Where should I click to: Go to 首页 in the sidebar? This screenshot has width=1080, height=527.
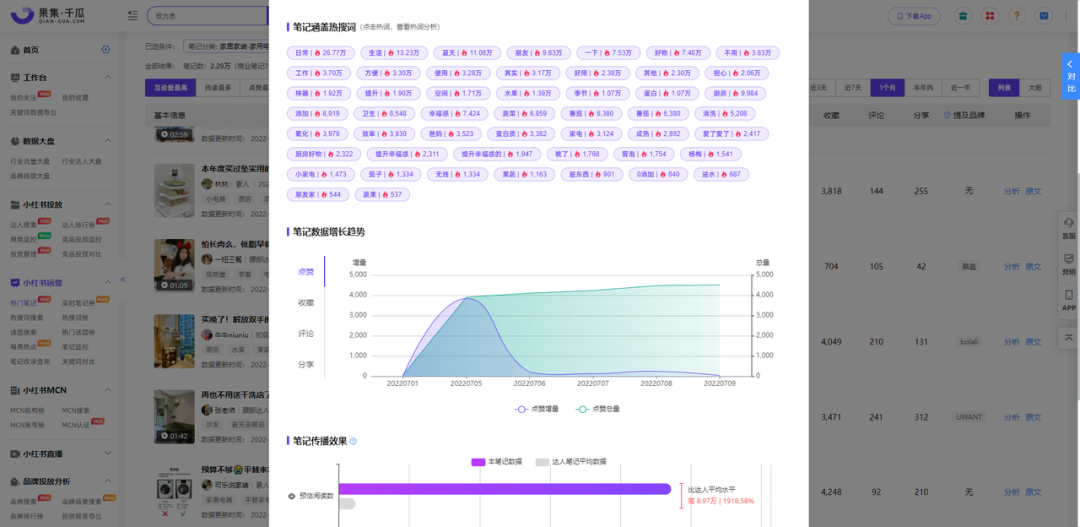[x=31, y=50]
